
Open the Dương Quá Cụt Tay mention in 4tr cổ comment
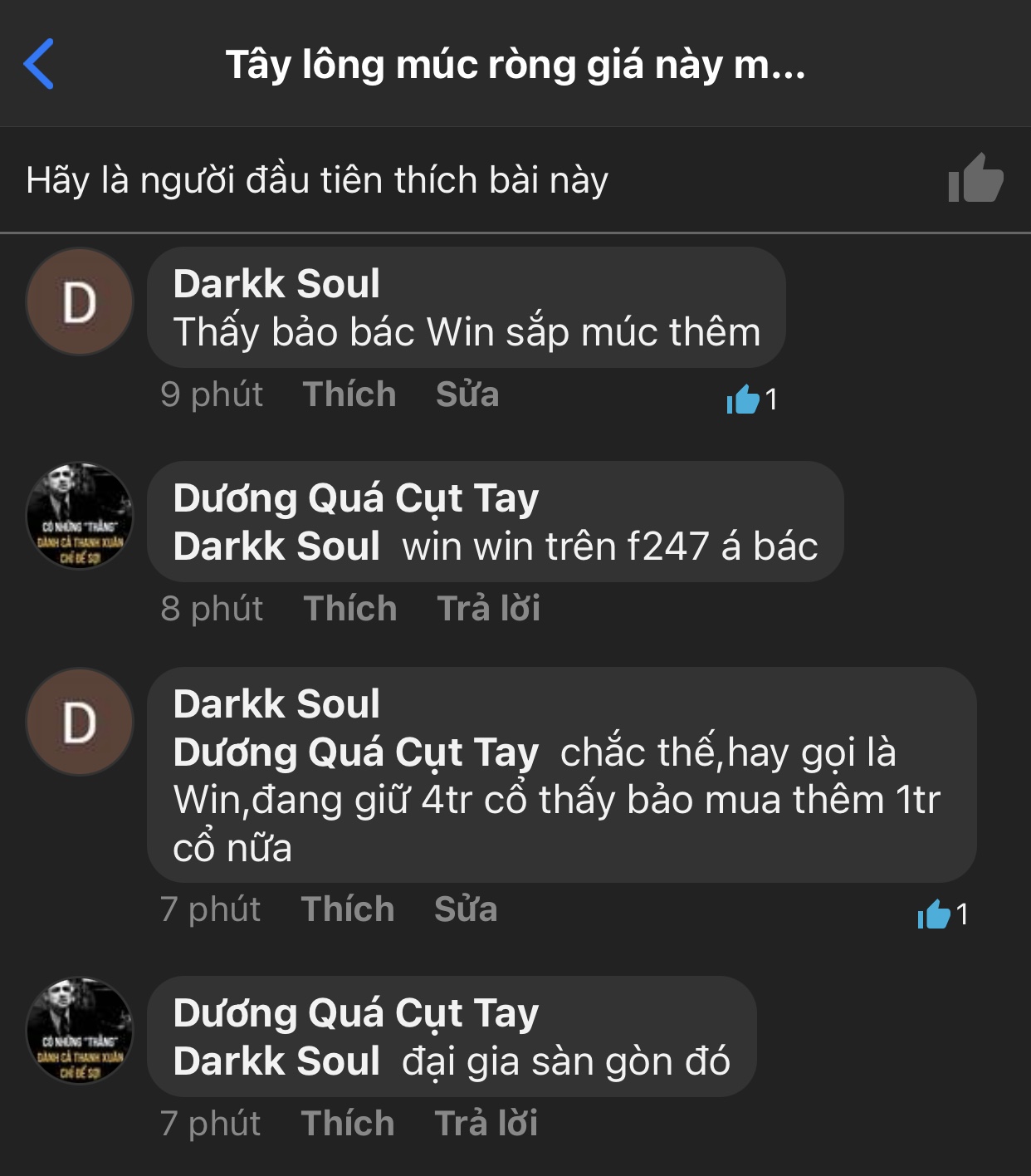click(x=356, y=752)
